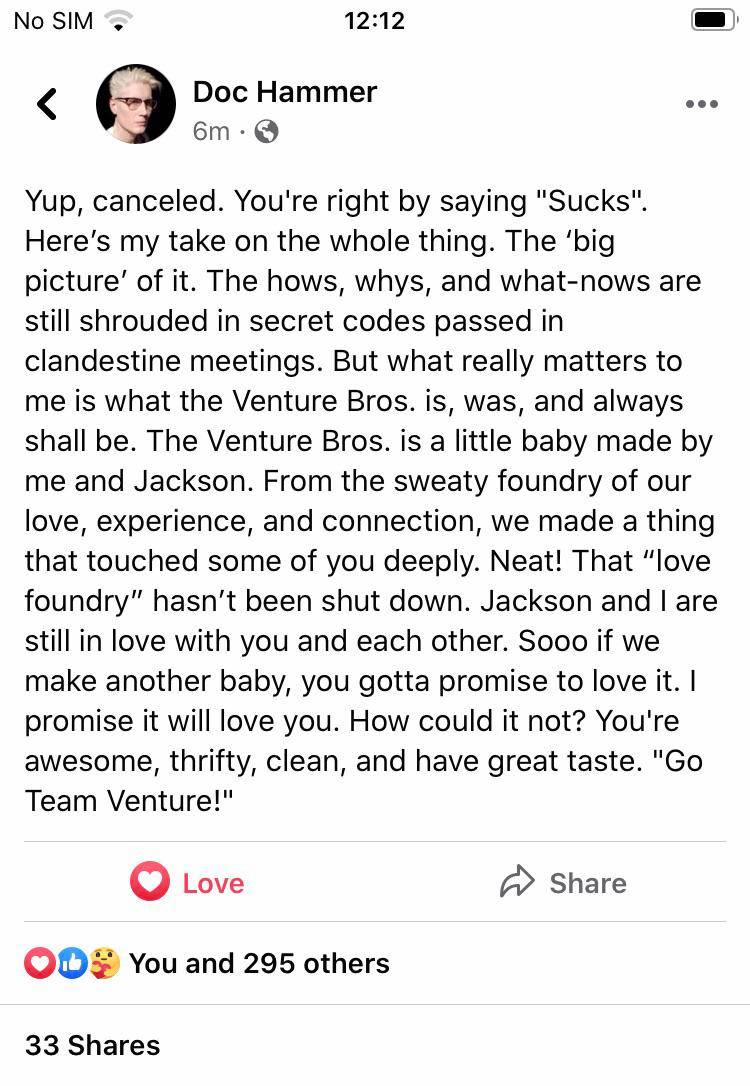The height and width of the screenshot is (1086, 750).
Task: Tap the battery indicator in status bar
Action: tap(713, 18)
